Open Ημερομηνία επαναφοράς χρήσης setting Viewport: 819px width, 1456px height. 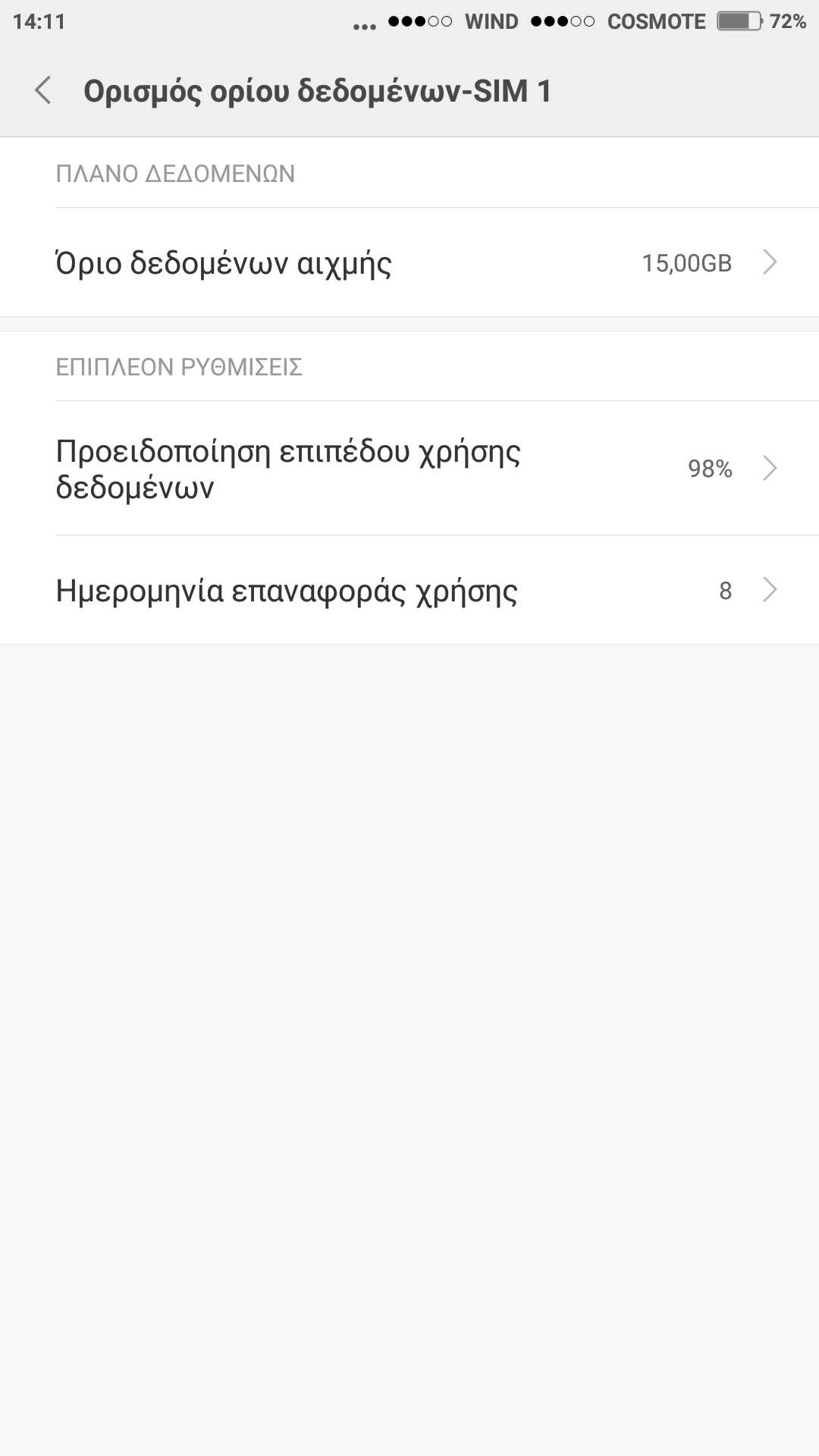click(x=409, y=590)
